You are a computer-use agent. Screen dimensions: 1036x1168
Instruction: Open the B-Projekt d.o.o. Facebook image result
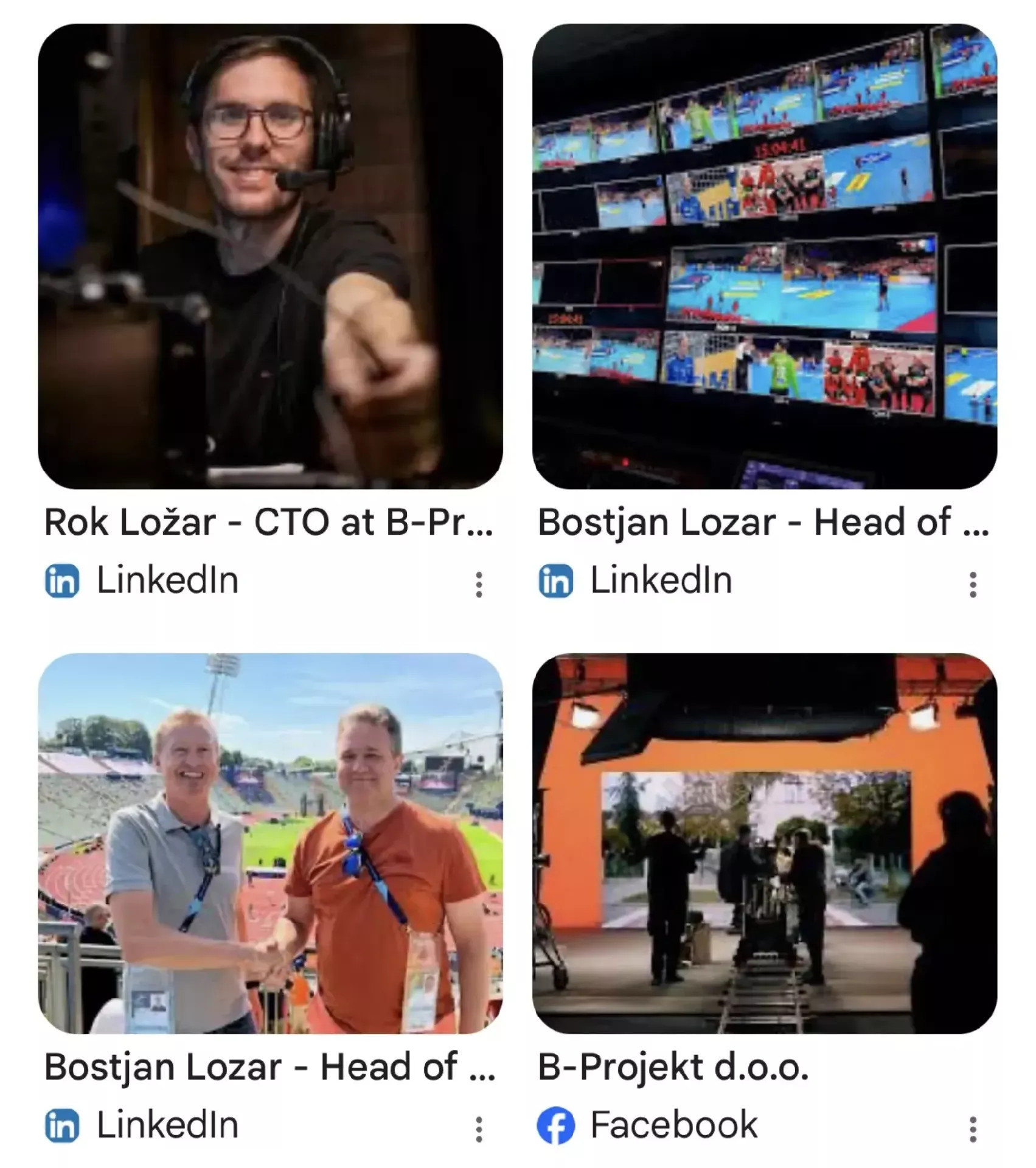[x=764, y=843]
